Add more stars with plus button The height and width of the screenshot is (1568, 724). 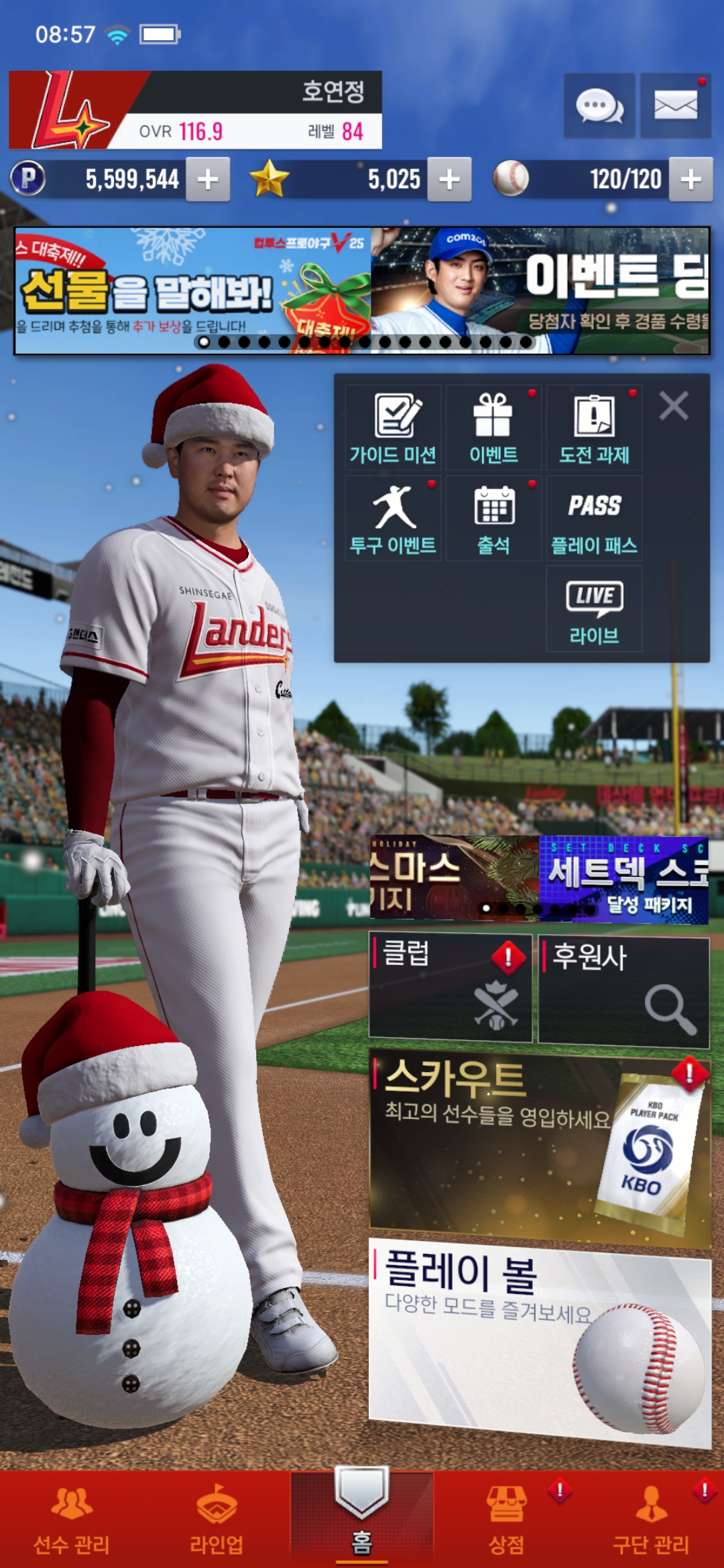coord(449,179)
